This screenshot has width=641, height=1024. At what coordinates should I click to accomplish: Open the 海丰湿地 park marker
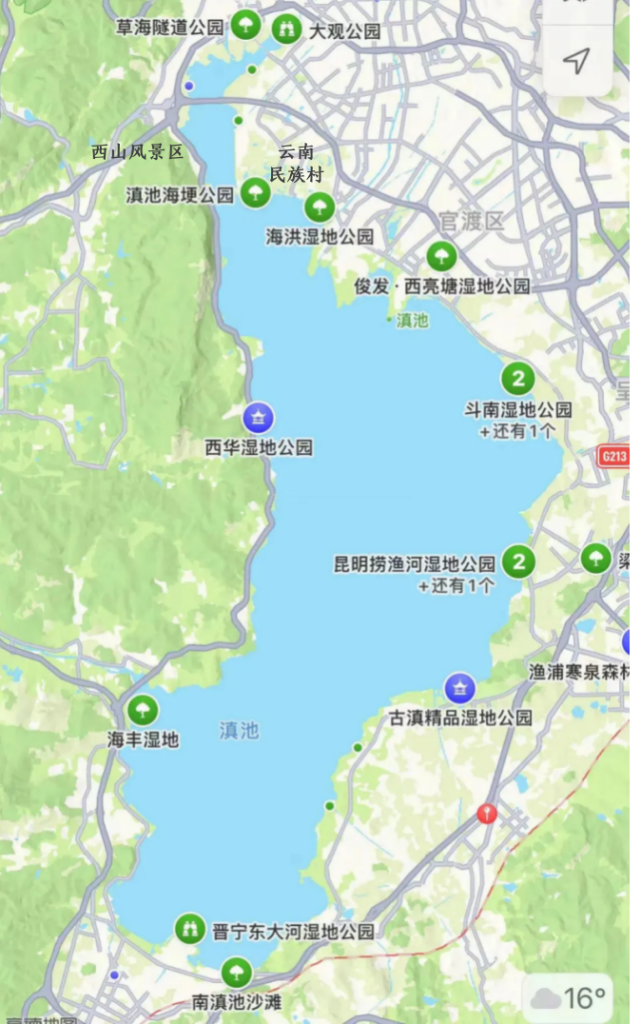click(x=143, y=710)
